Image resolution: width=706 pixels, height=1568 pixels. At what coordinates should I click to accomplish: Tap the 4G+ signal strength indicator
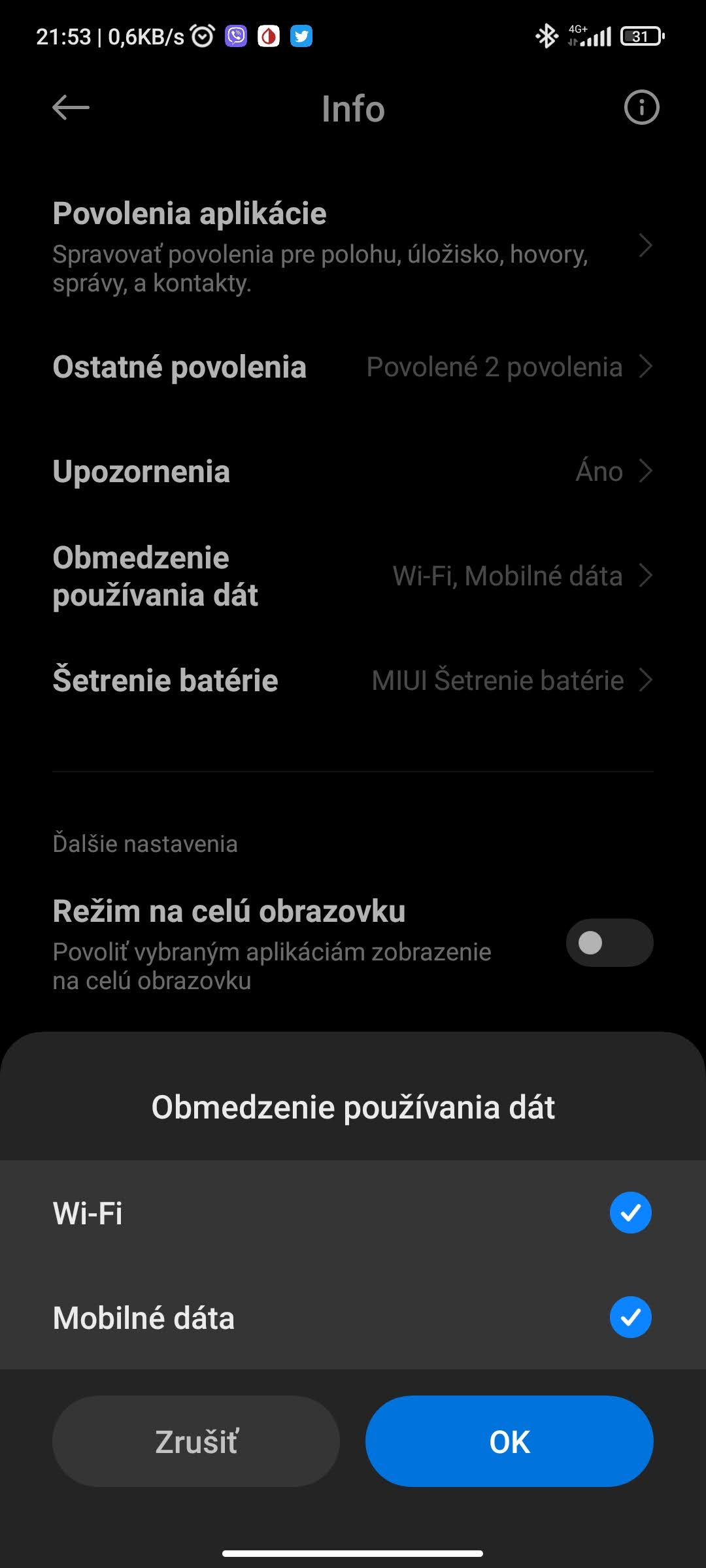(588, 36)
